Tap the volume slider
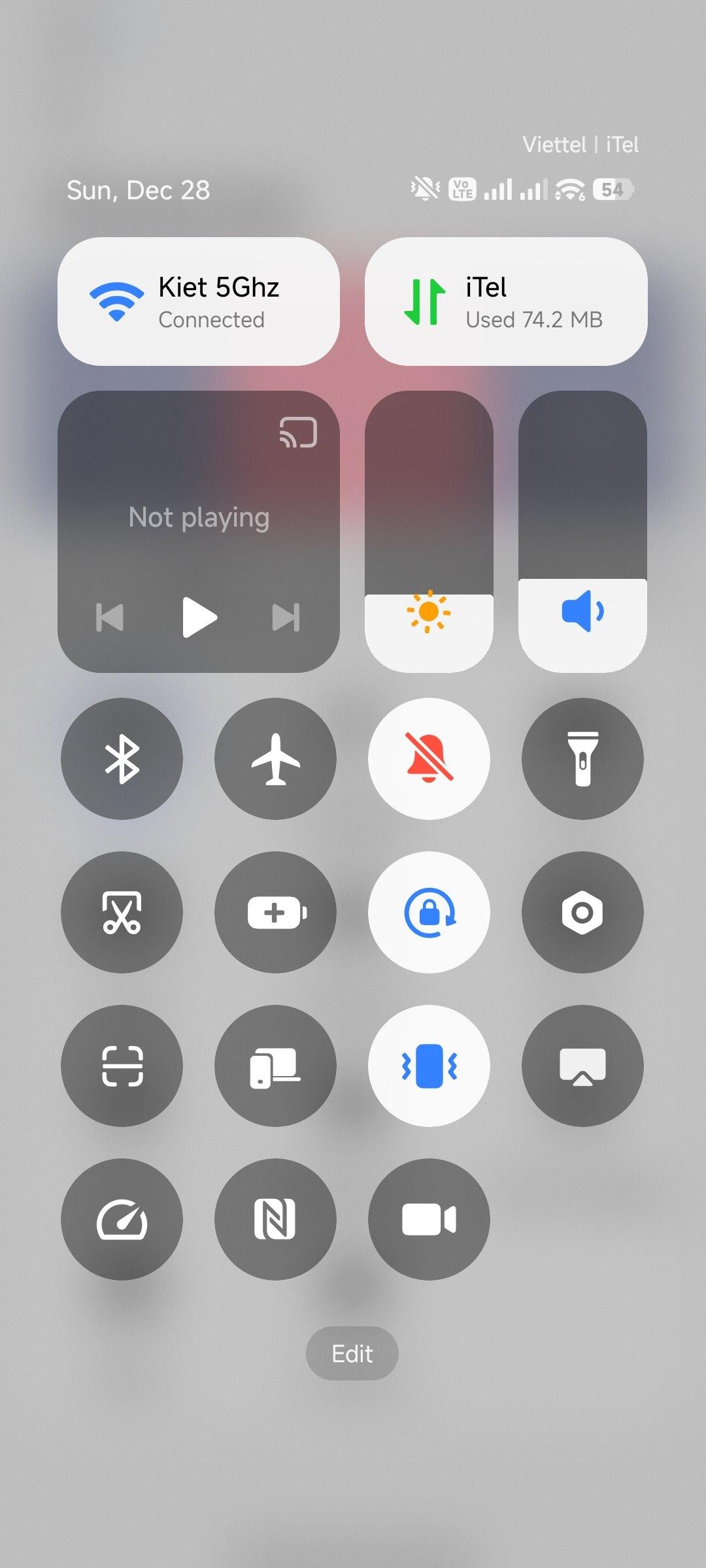The width and height of the screenshot is (706, 1568). click(x=582, y=531)
